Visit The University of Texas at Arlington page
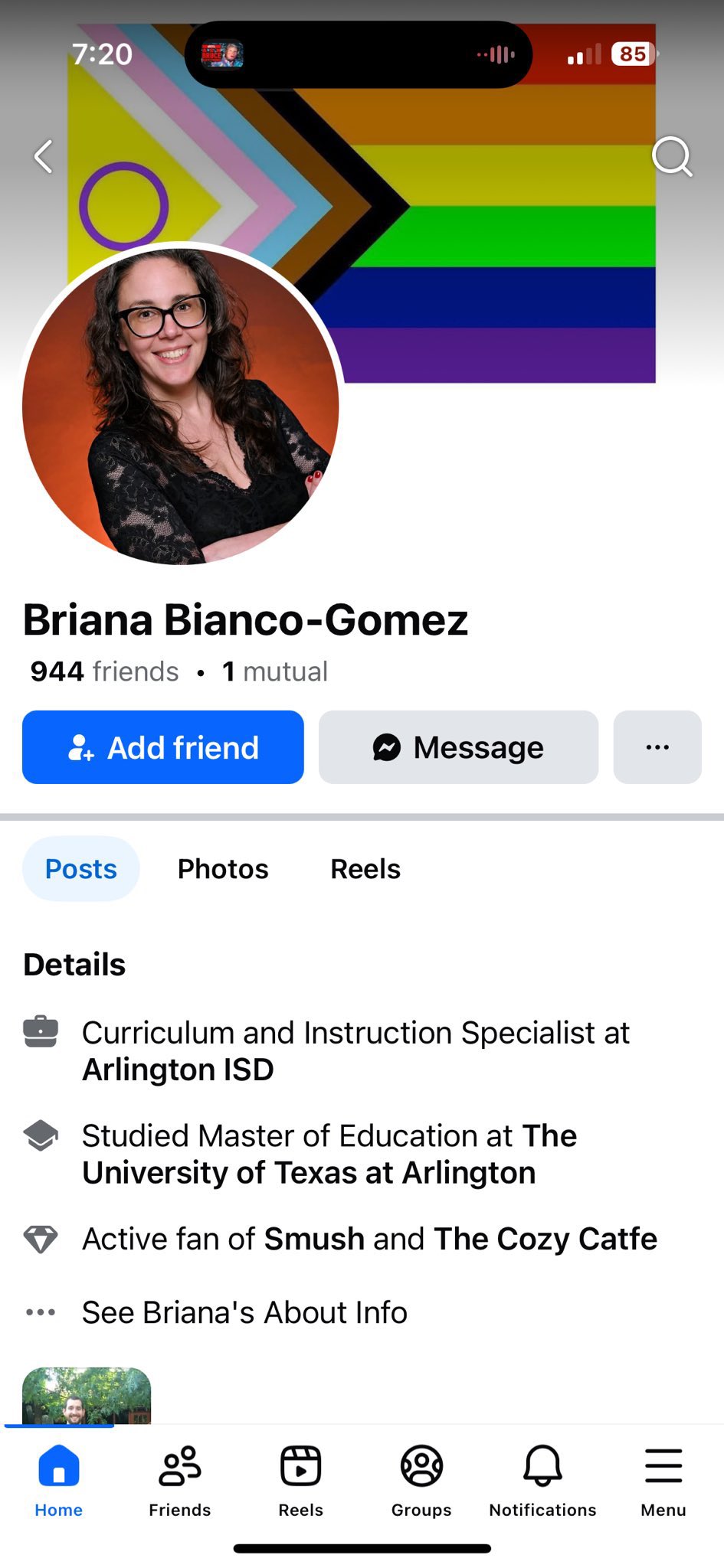The width and height of the screenshot is (724, 1568). [x=309, y=1172]
